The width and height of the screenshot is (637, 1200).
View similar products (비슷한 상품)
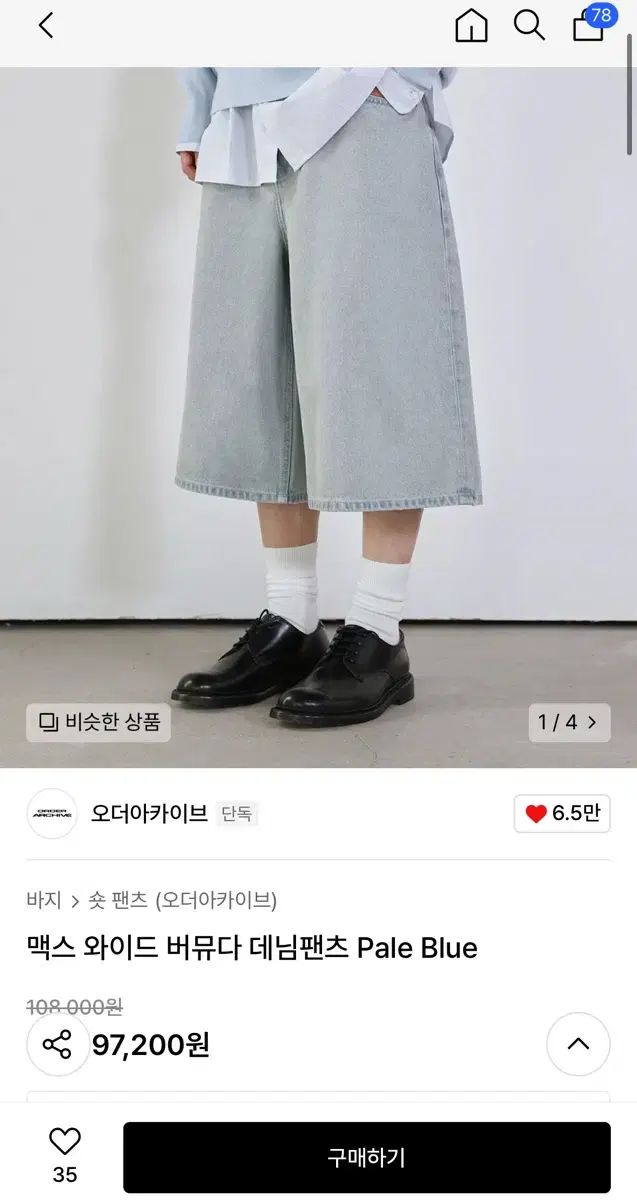(99, 721)
